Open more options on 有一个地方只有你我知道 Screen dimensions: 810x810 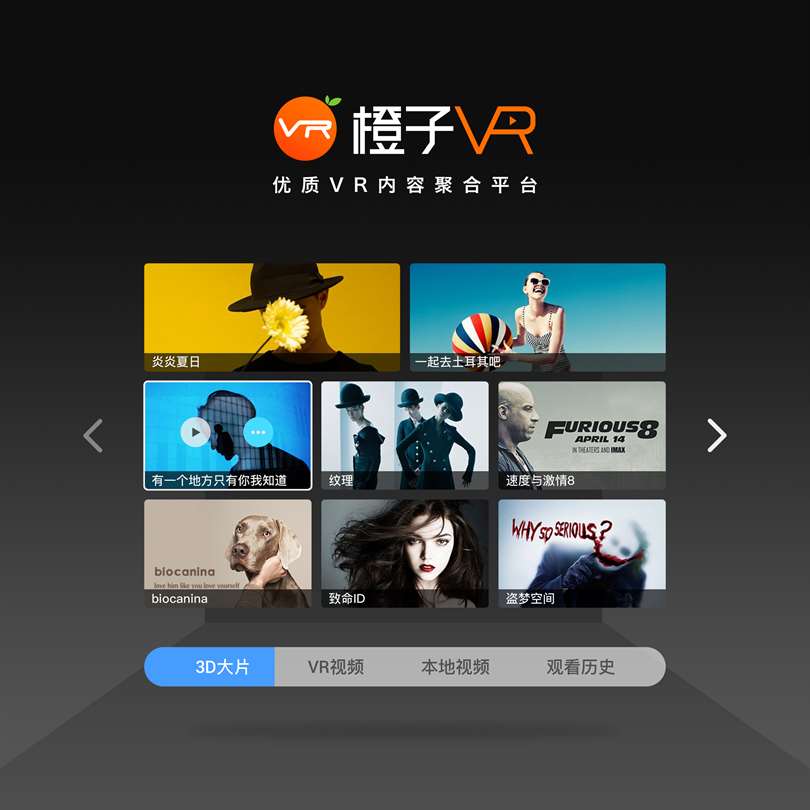(258, 432)
